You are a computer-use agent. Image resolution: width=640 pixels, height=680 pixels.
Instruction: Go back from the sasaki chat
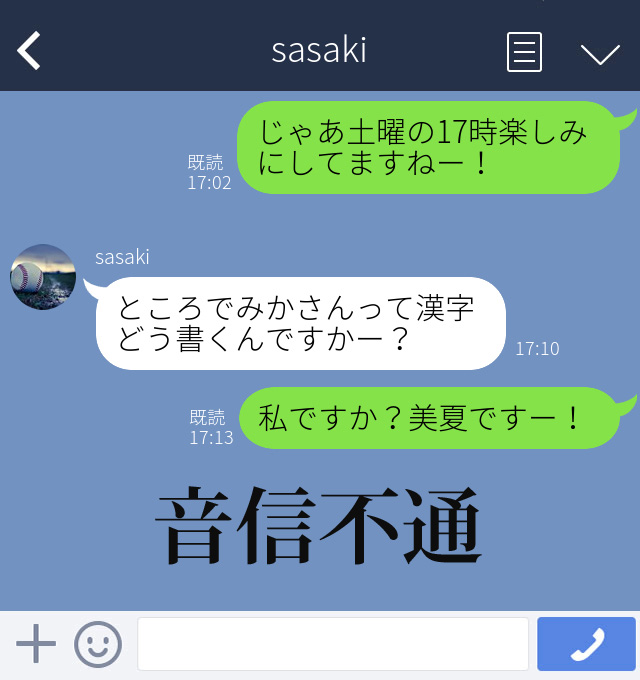[29, 51]
